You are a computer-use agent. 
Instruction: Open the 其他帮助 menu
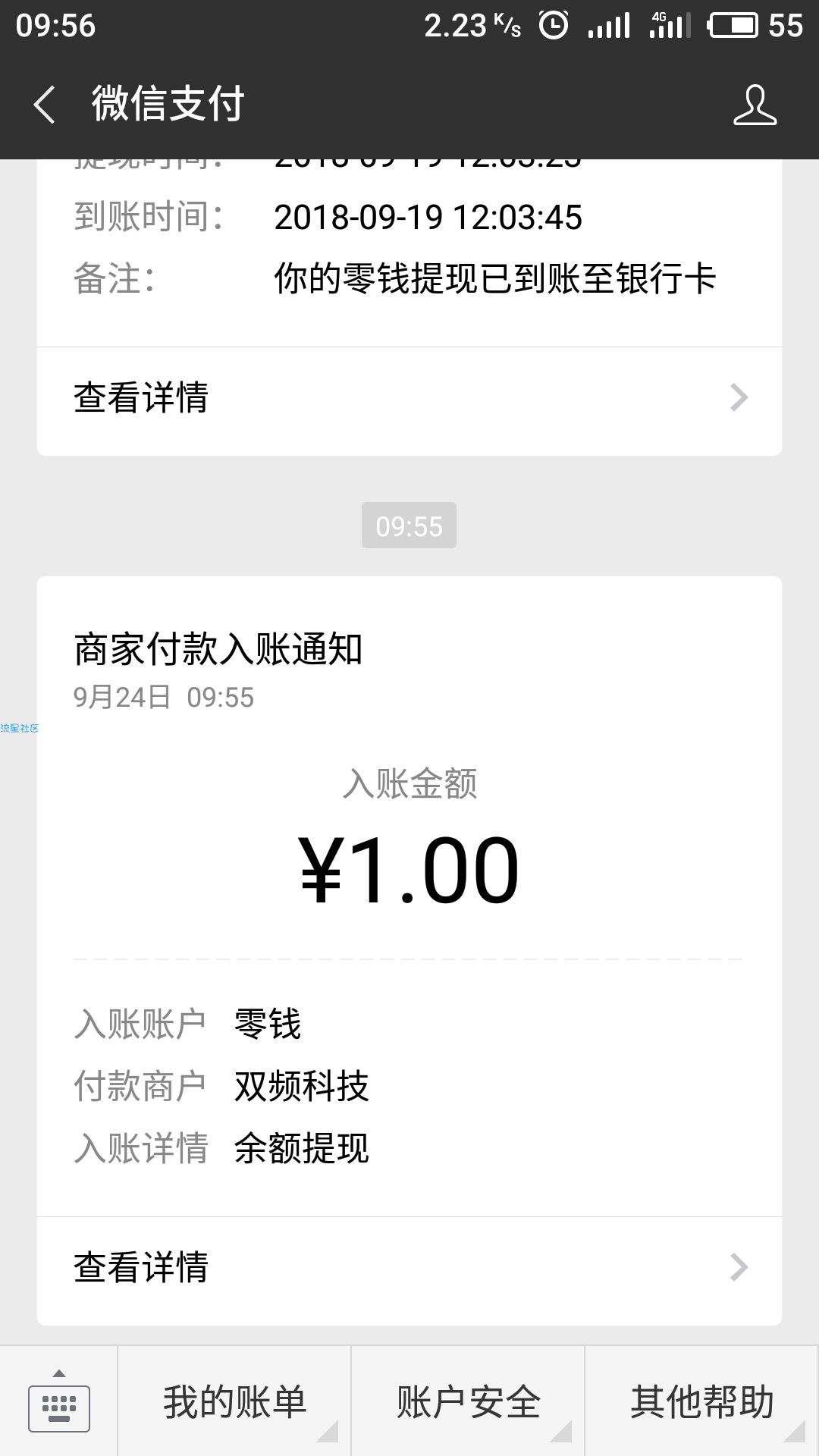pos(702,1401)
